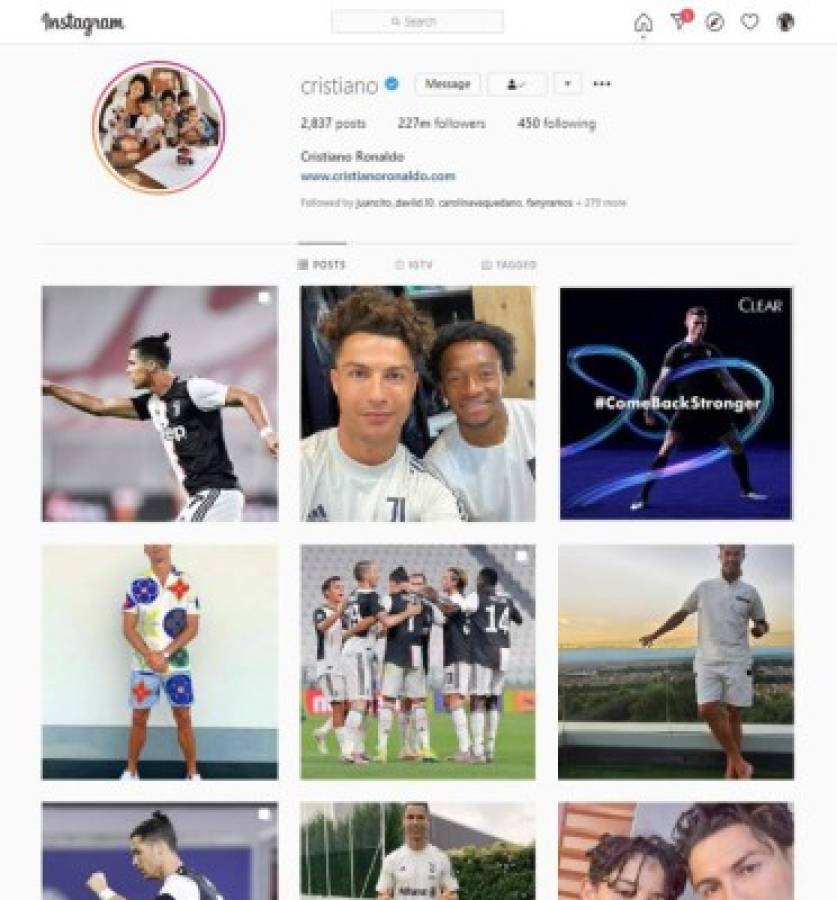Send a message to cristiano

click(x=447, y=85)
